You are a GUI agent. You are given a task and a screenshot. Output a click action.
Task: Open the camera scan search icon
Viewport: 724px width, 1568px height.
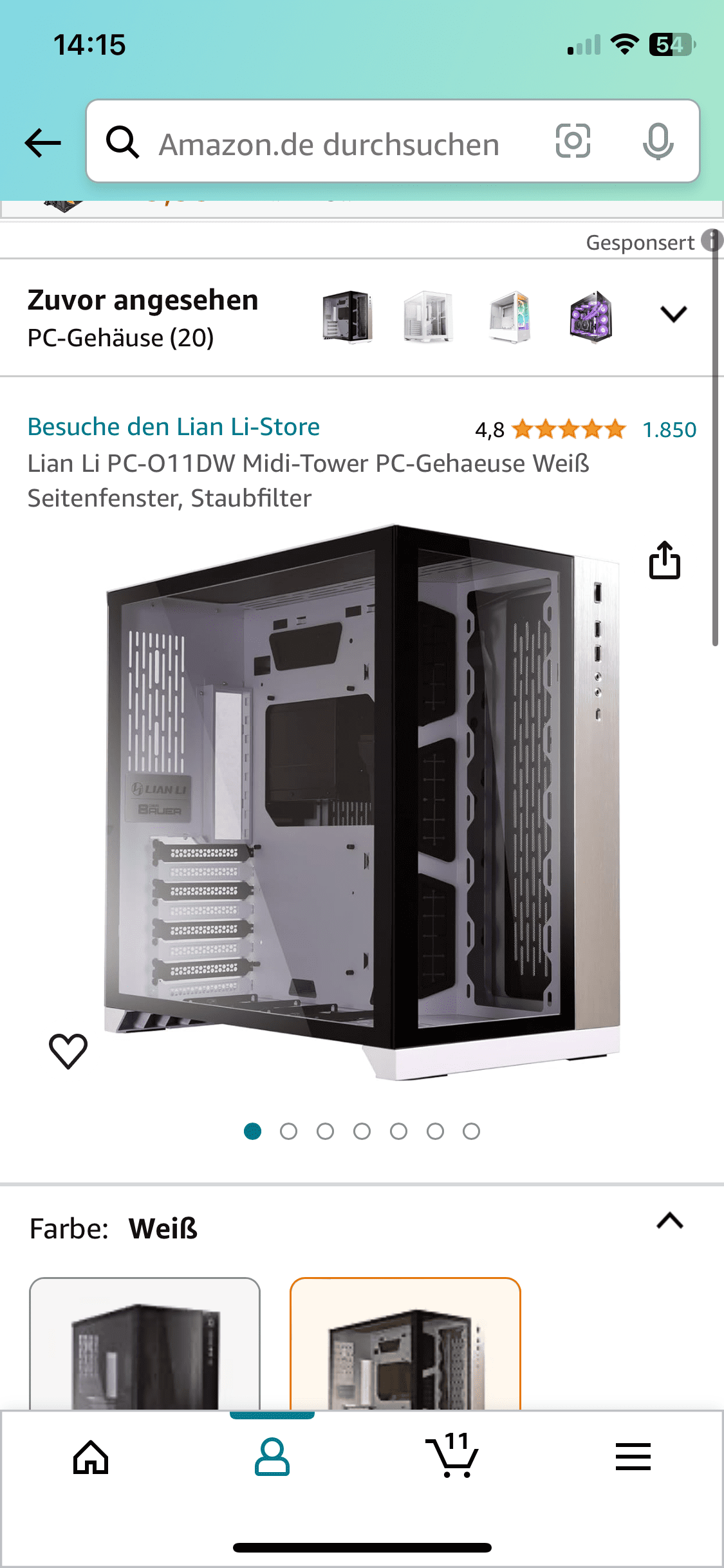click(573, 141)
